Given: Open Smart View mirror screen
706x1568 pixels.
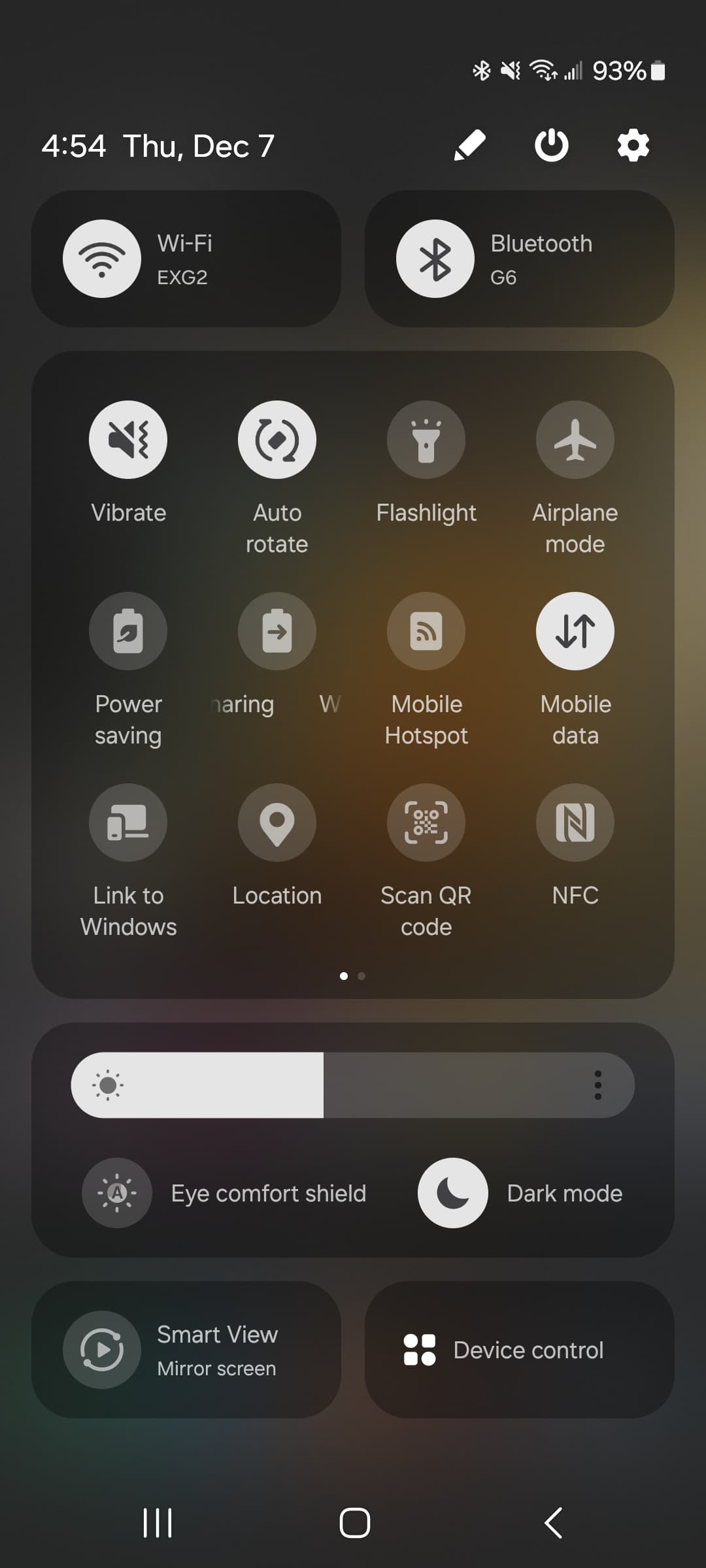Looking at the screenshot, I should [x=186, y=1350].
